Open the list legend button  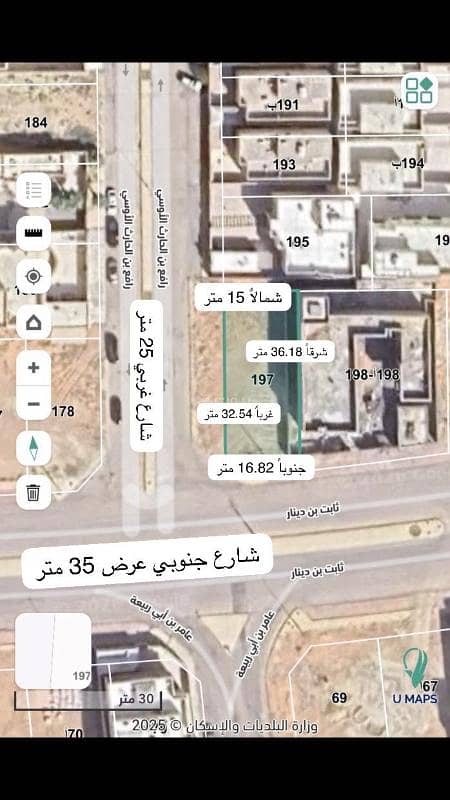33,190
